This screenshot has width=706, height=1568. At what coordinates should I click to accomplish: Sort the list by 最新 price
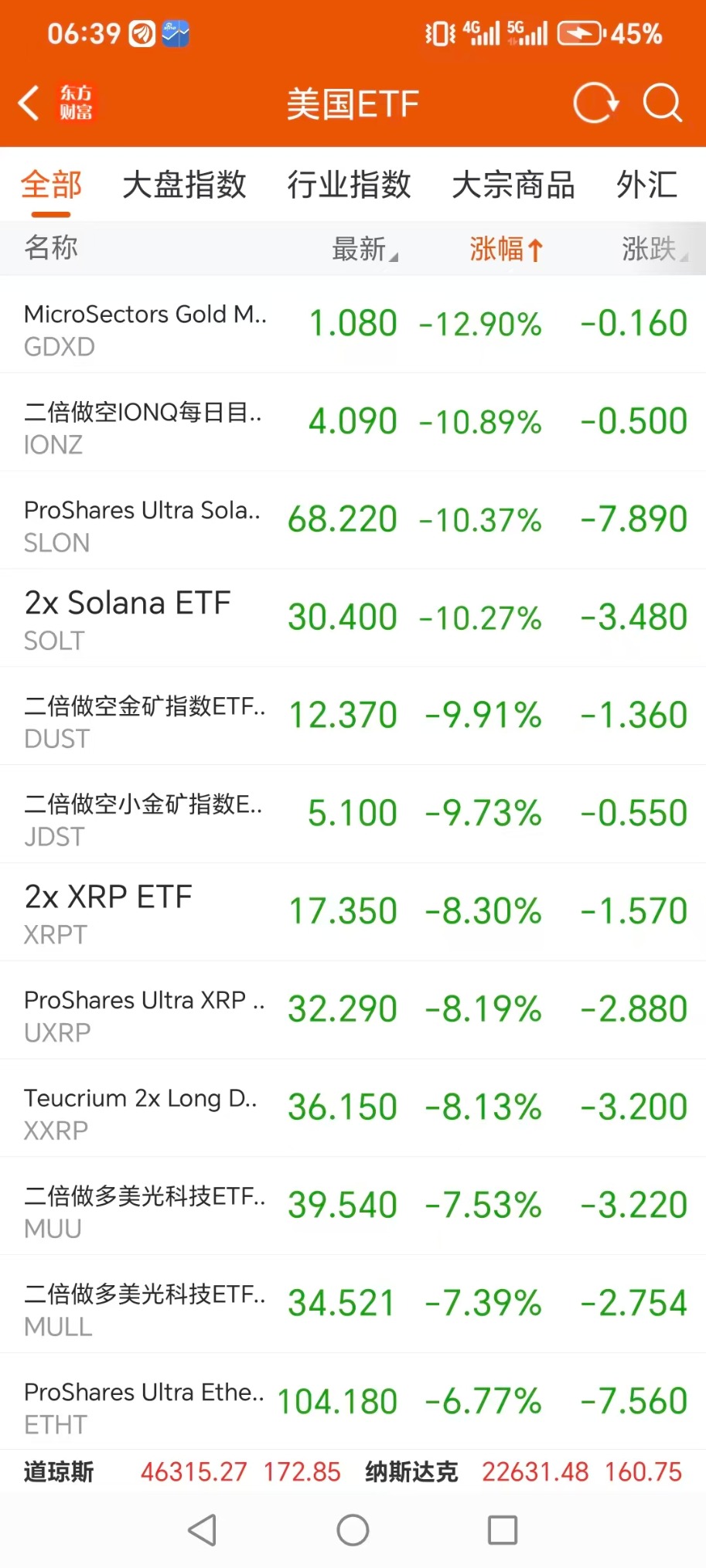coord(365,249)
